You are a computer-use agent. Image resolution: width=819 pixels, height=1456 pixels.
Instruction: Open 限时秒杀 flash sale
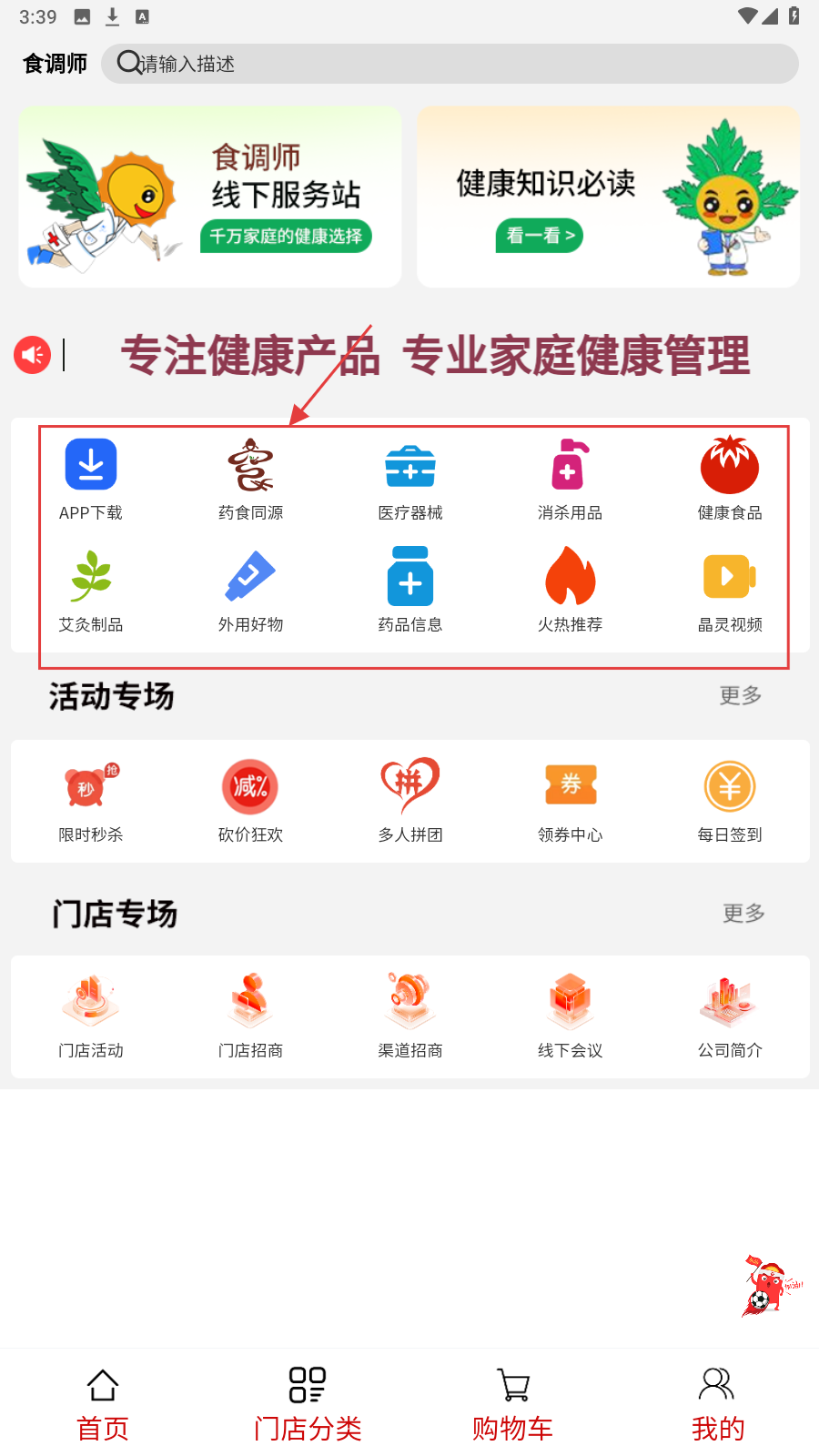91,801
